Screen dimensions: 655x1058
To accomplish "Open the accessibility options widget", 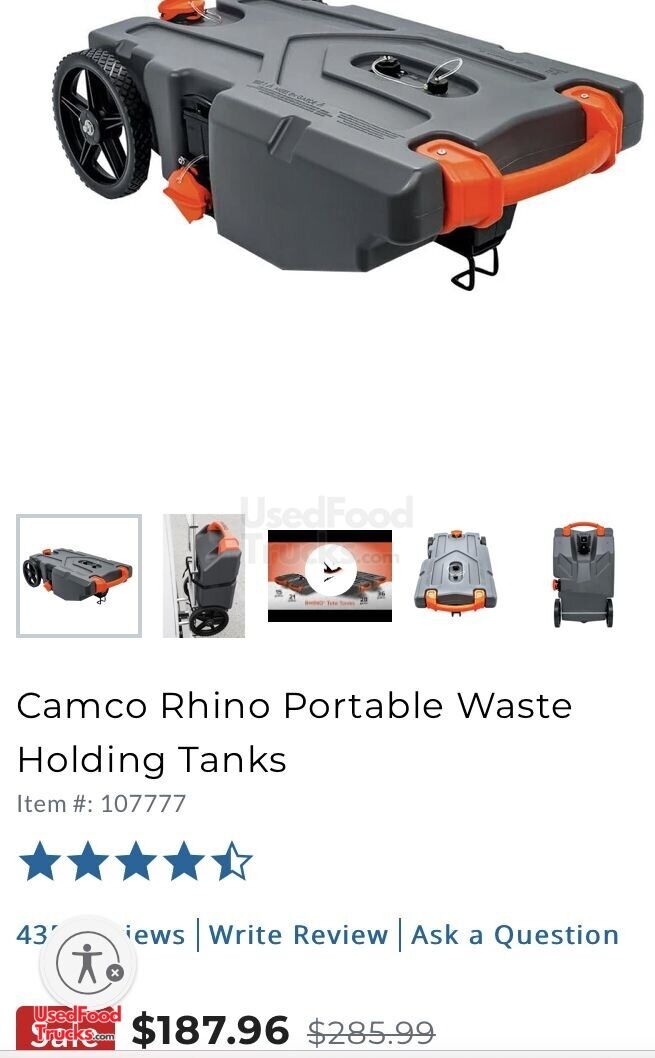I will click(x=86, y=964).
